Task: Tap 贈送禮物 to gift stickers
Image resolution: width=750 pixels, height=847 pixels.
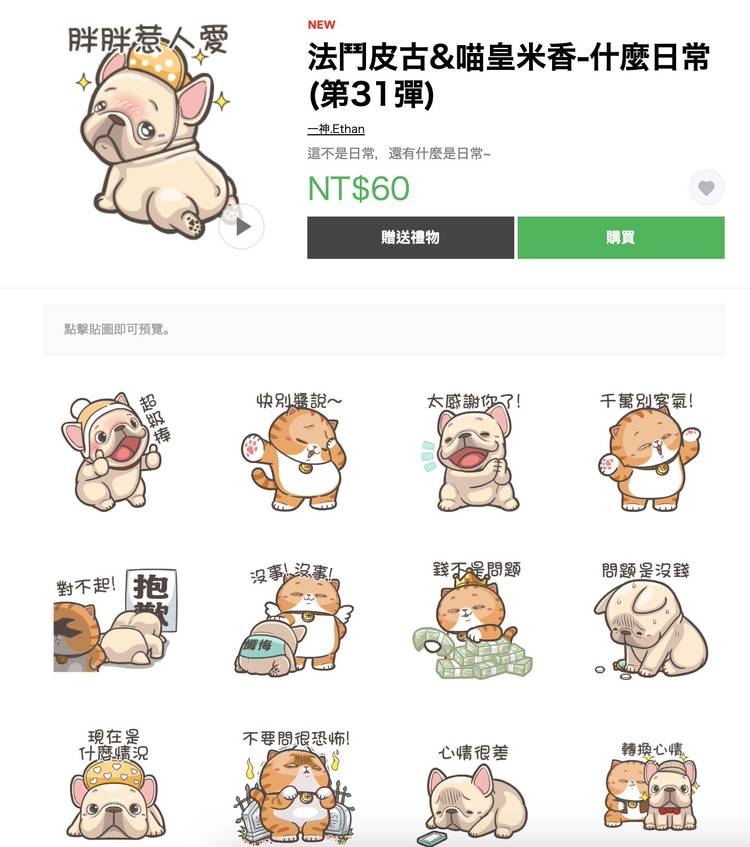Action: pyautogui.click(x=410, y=238)
